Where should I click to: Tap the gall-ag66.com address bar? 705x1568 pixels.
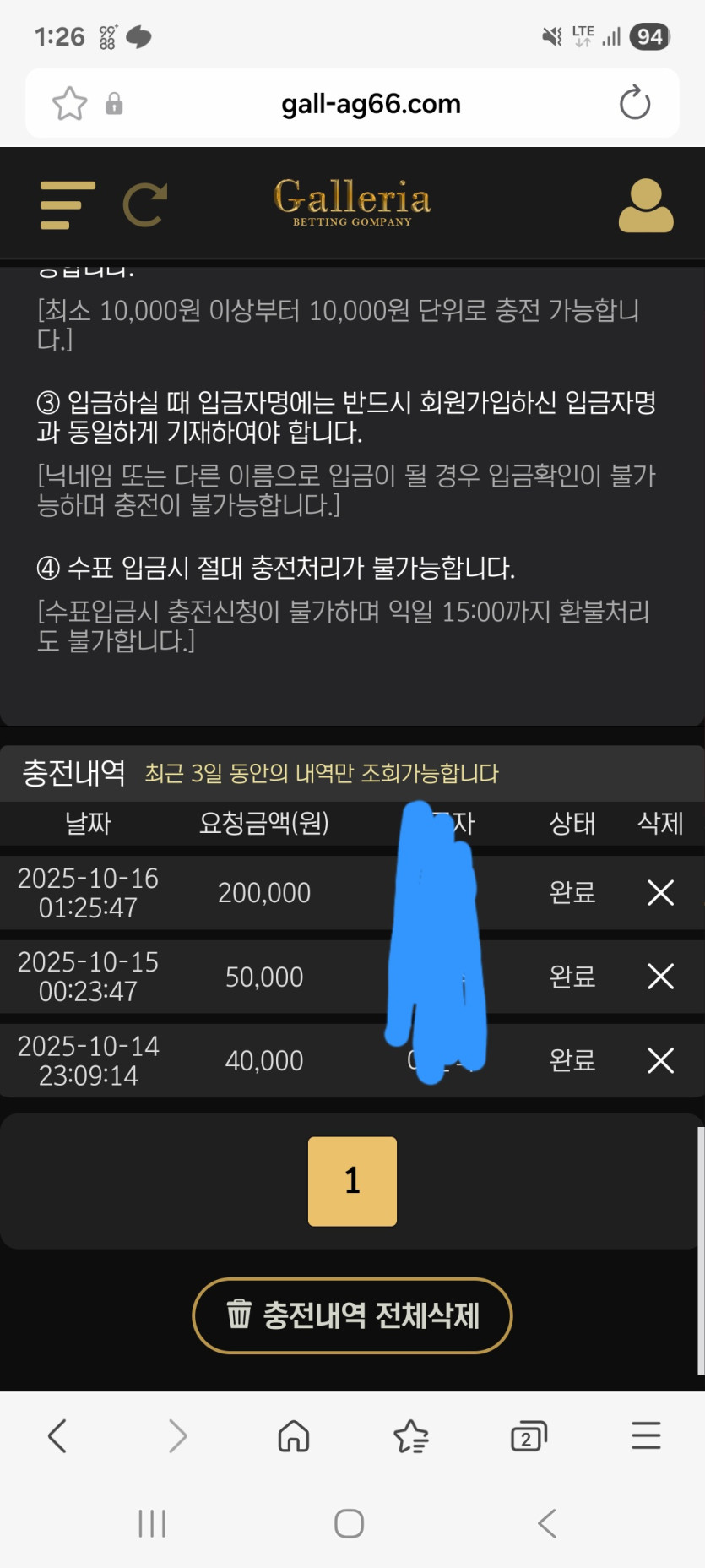[x=371, y=104]
